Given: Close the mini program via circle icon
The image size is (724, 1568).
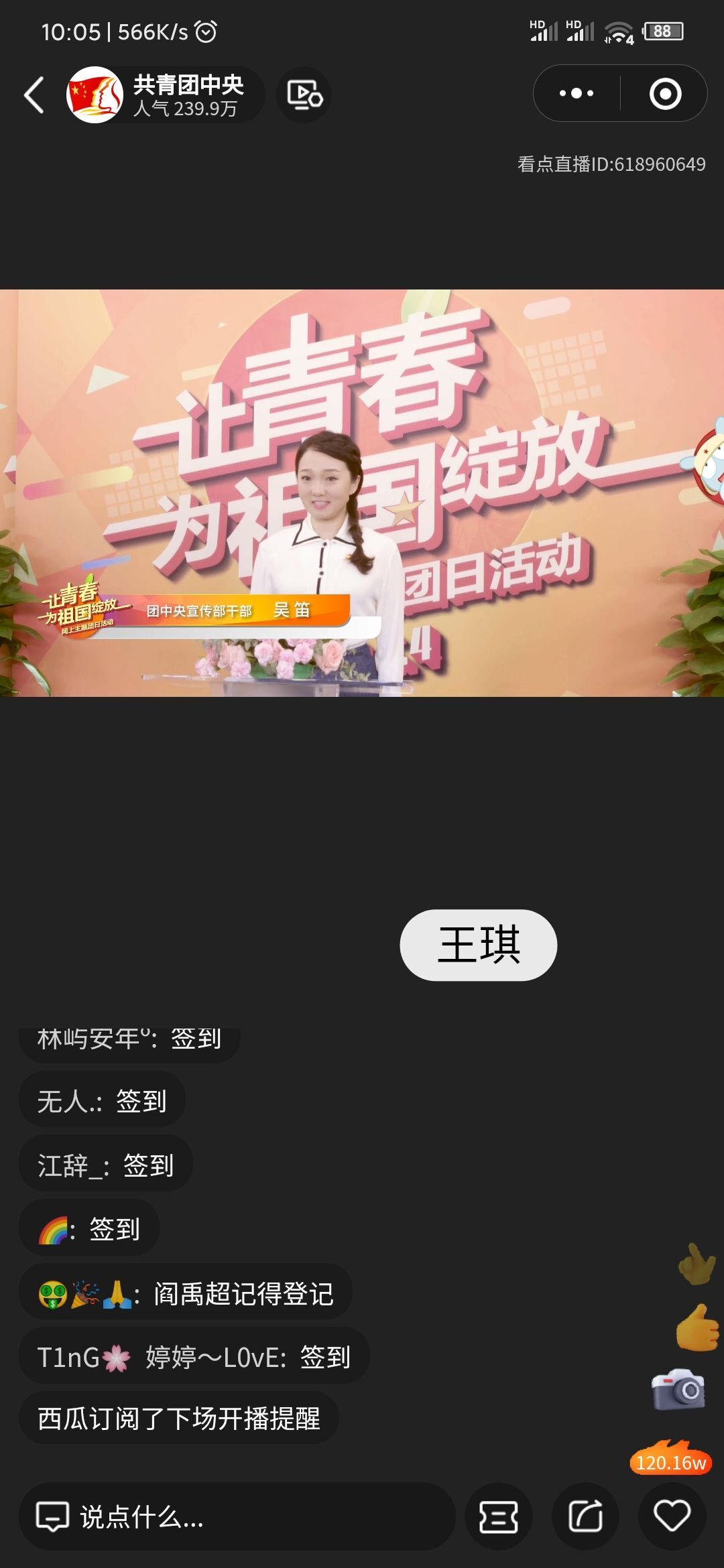Looking at the screenshot, I should [x=665, y=94].
